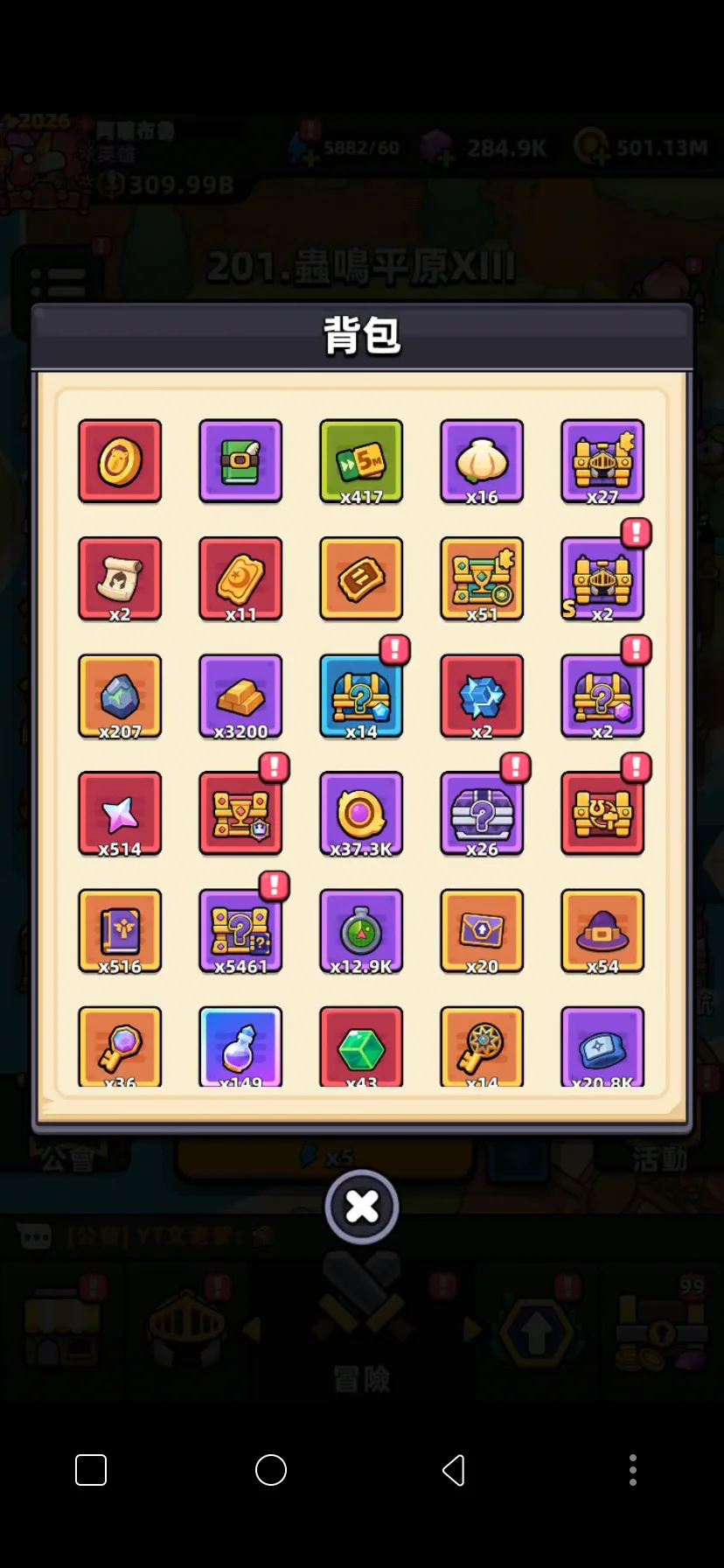Select the purple spellbook item x516
The width and height of the screenshot is (724, 1568).
click(x=120, y=931)
